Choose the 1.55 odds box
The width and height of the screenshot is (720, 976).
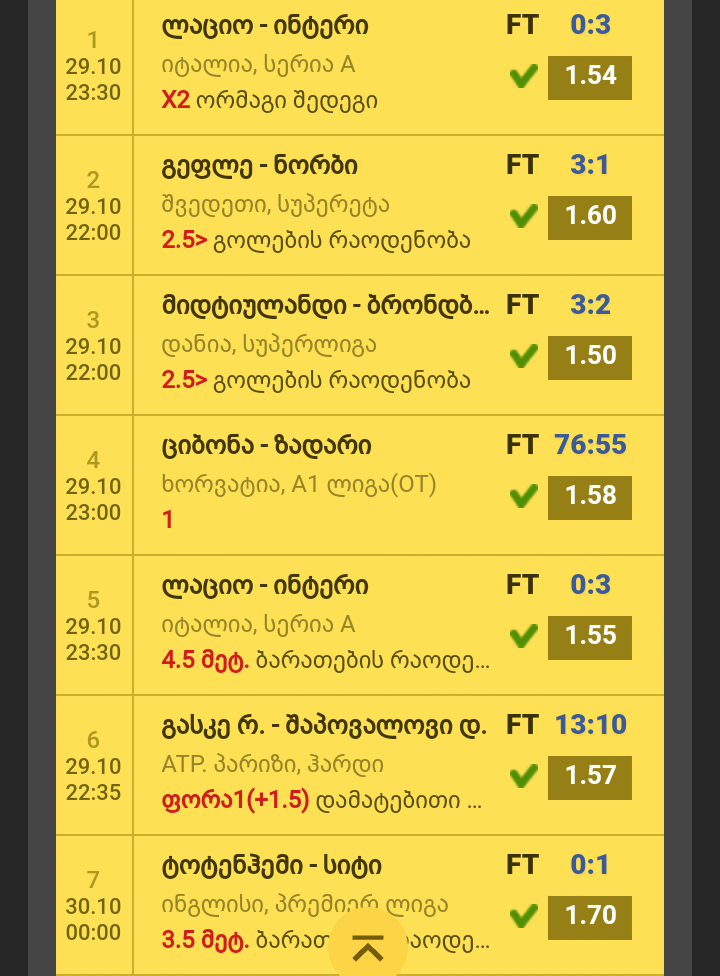tap(589, 637)
